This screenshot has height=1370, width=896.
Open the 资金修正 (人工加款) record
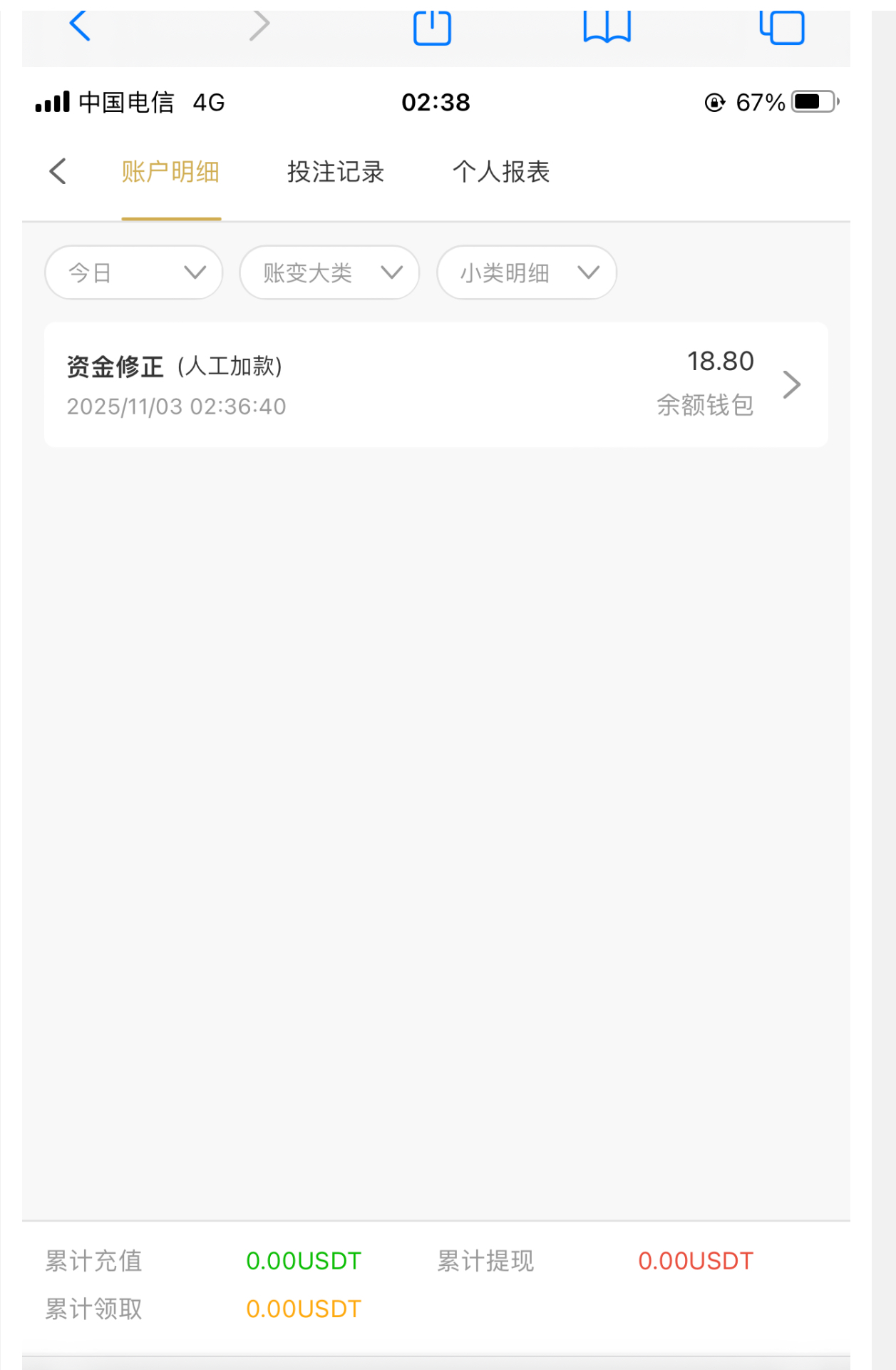point(436,385)
